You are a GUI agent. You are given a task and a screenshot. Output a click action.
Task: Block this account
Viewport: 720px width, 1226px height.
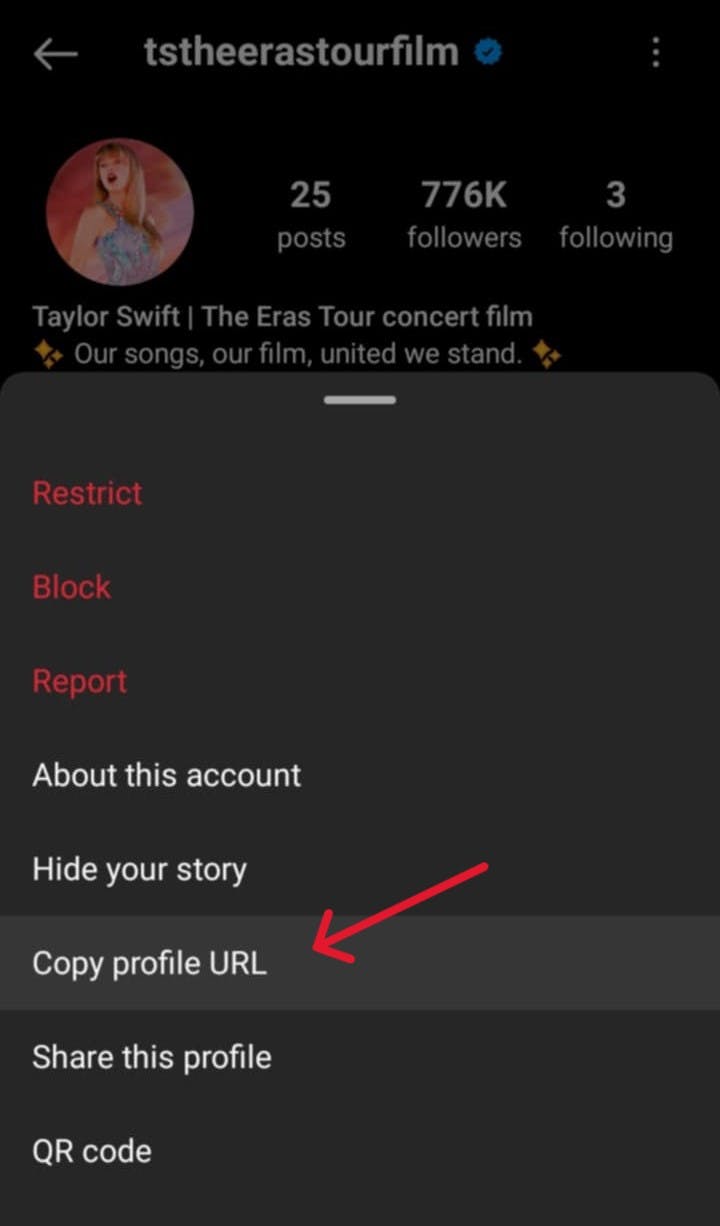[x=72, y=587]
